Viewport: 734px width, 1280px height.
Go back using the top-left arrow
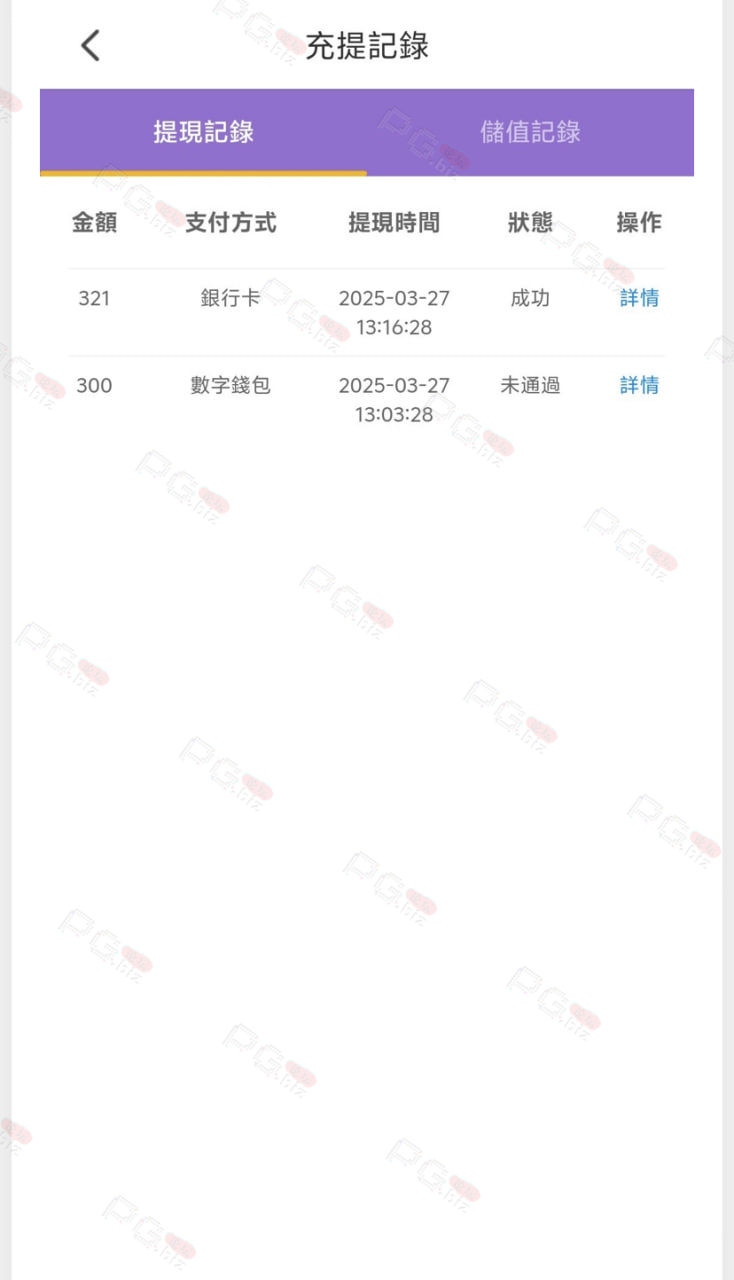click(90, 45)
